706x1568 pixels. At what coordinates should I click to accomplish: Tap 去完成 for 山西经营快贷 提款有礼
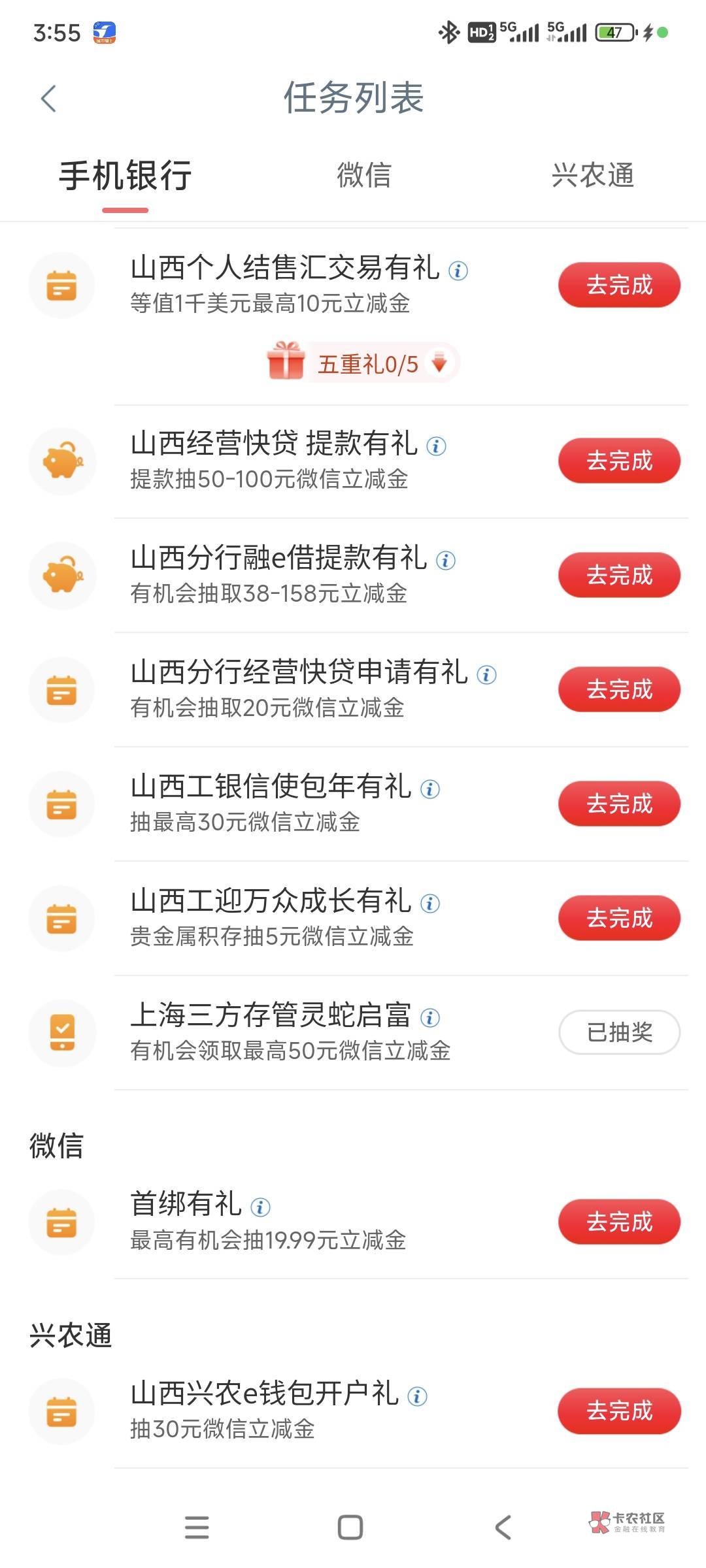[x=618, y=461]
